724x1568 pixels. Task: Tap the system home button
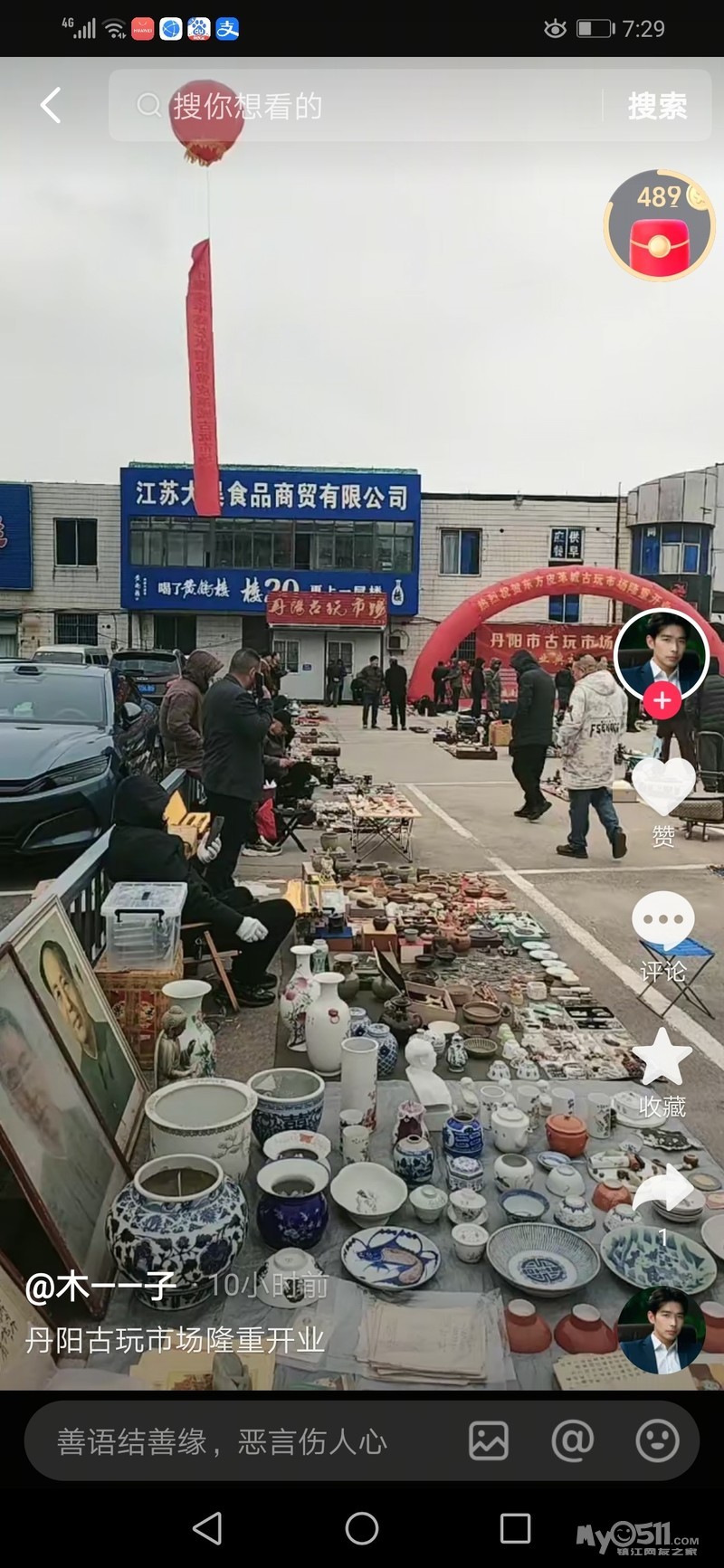(x=362, y=1528)
